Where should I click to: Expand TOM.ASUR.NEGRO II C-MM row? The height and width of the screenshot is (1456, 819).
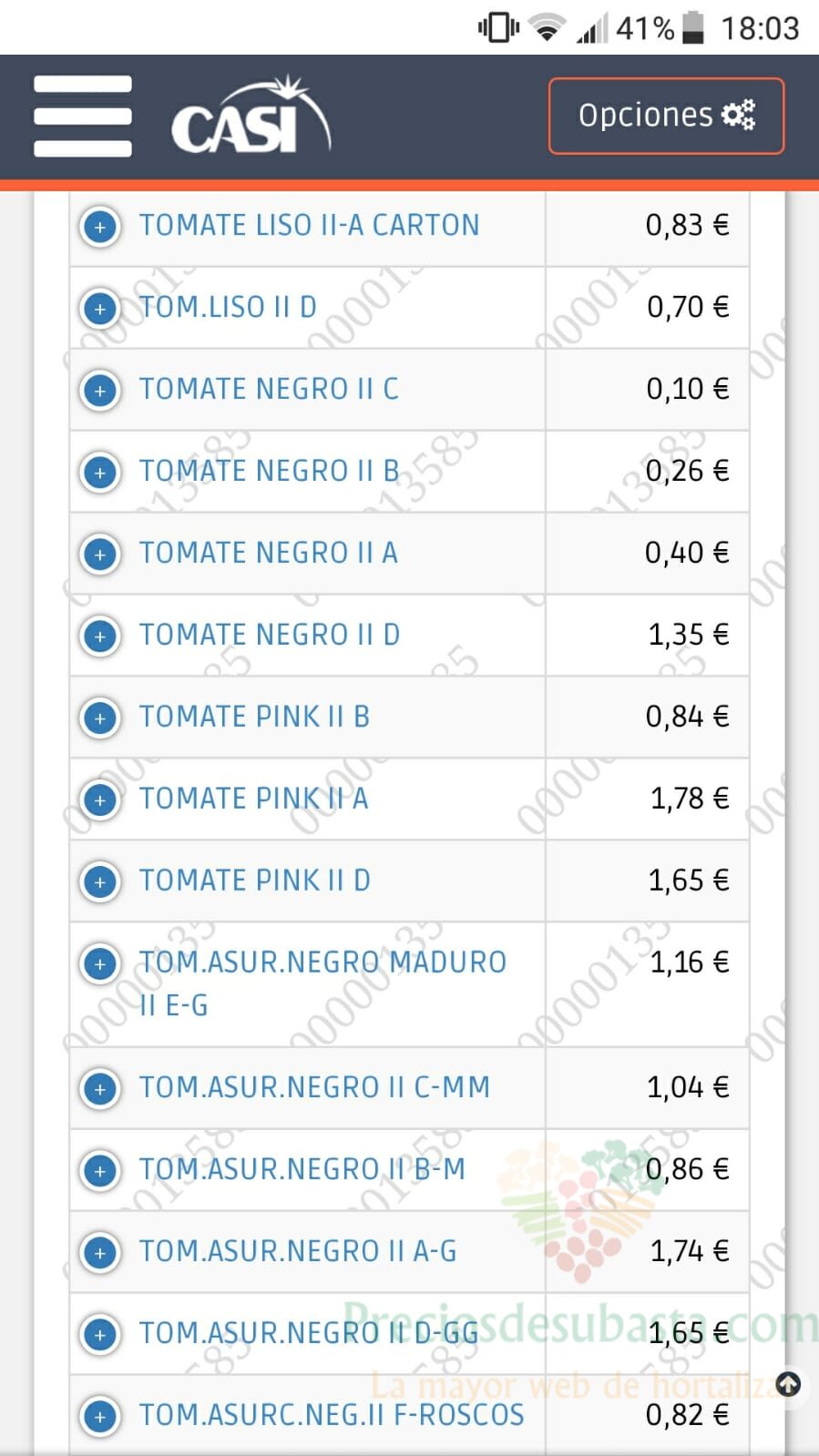coord(100,1088)
